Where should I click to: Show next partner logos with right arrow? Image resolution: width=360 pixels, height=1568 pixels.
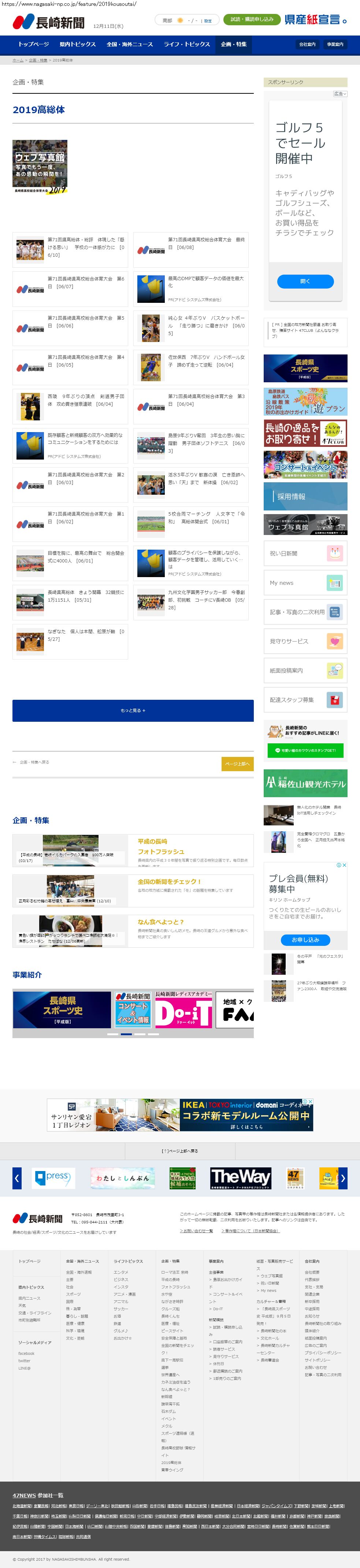tap(342, 1178)
